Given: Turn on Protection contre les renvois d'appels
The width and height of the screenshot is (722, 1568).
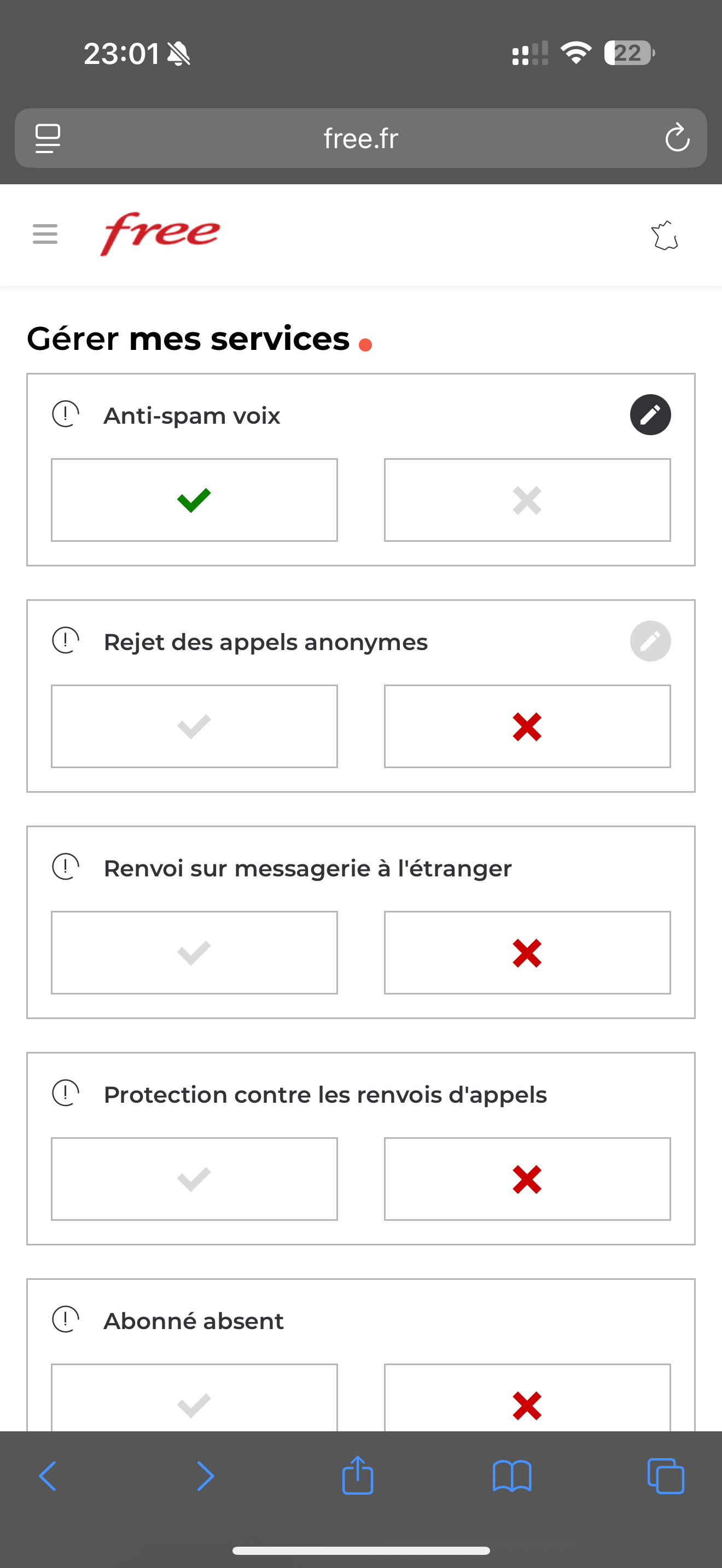Looking at the screenshot, I should 194,1179.
